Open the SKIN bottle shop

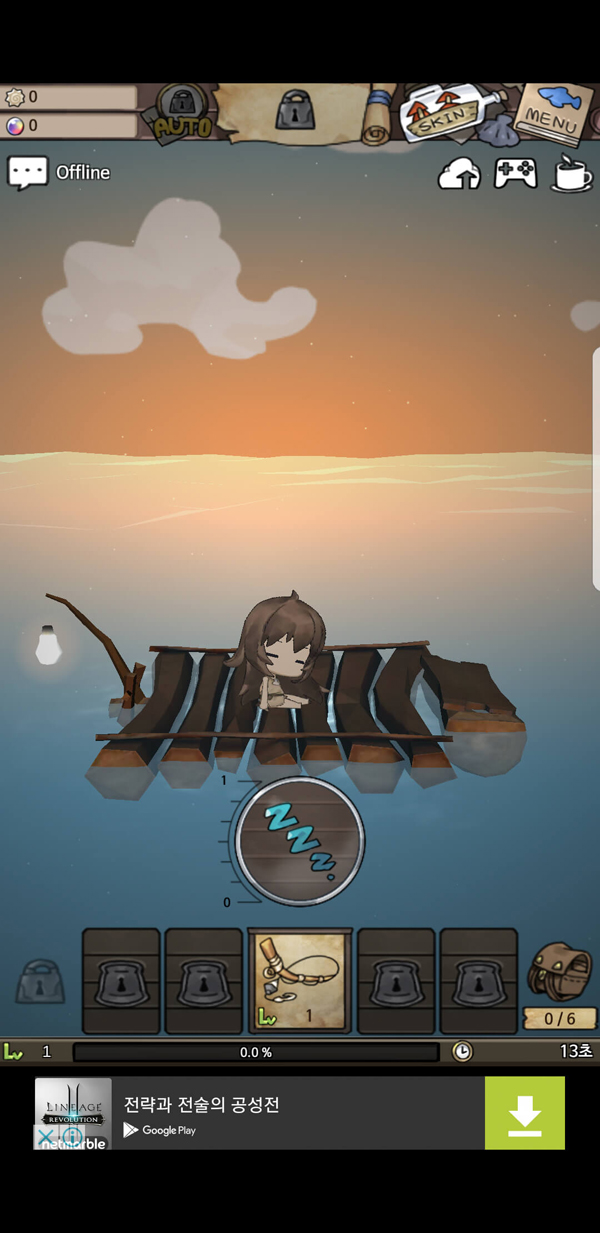point(443,114)
